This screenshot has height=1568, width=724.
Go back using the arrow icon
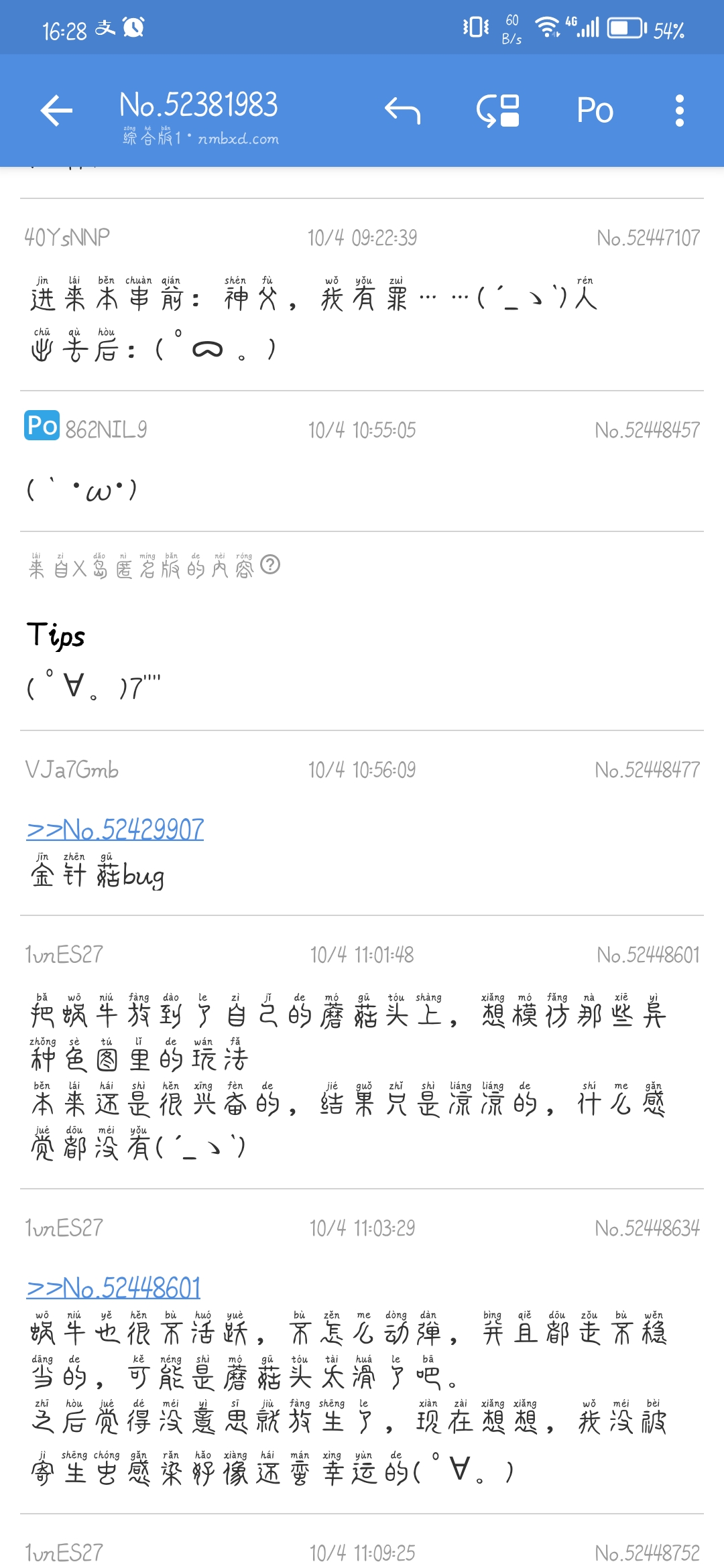click(56, 111)
